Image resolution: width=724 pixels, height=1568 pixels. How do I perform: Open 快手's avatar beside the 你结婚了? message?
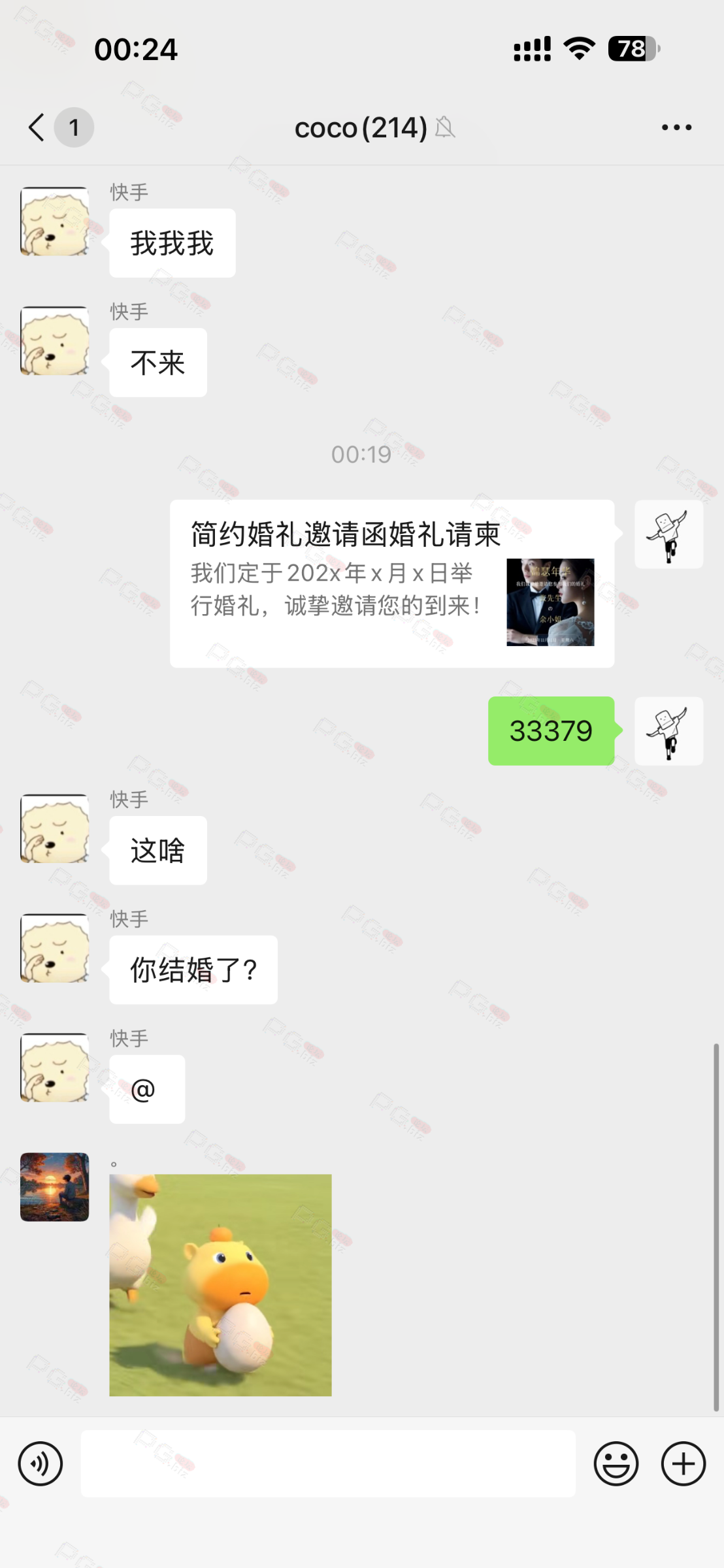55,948
